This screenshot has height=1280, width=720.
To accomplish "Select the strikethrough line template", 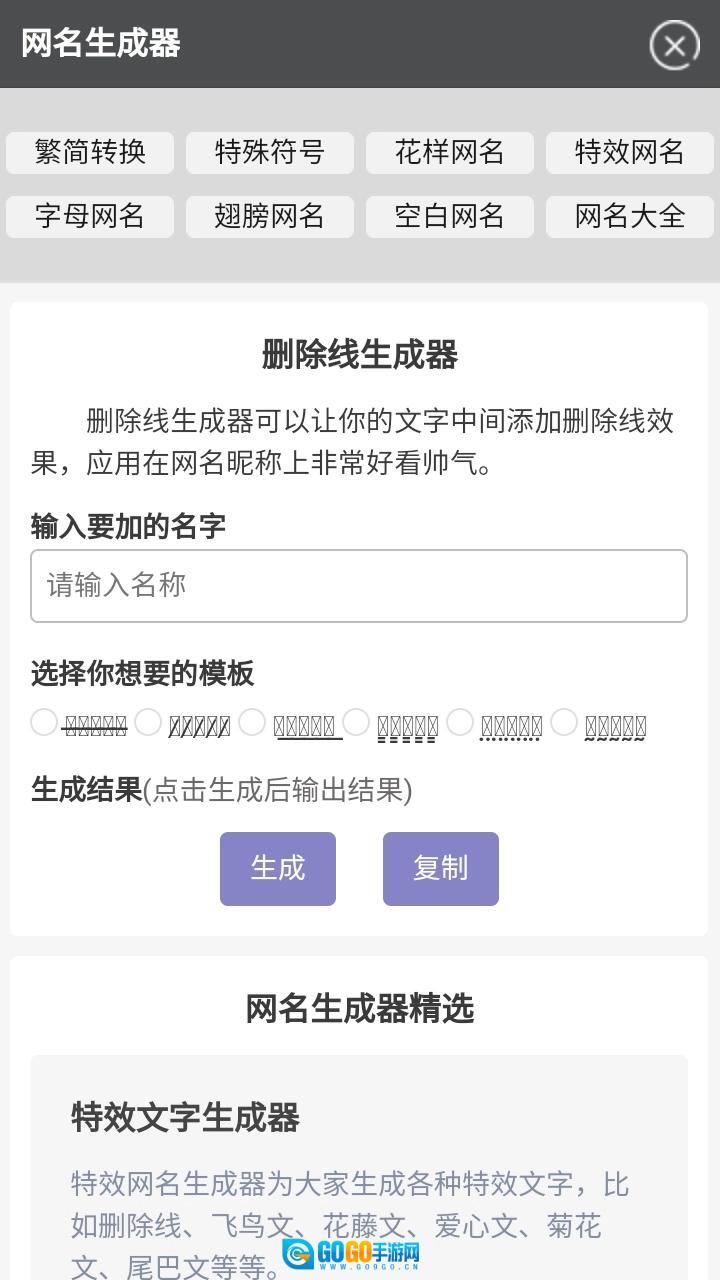I will coord(44,722).
